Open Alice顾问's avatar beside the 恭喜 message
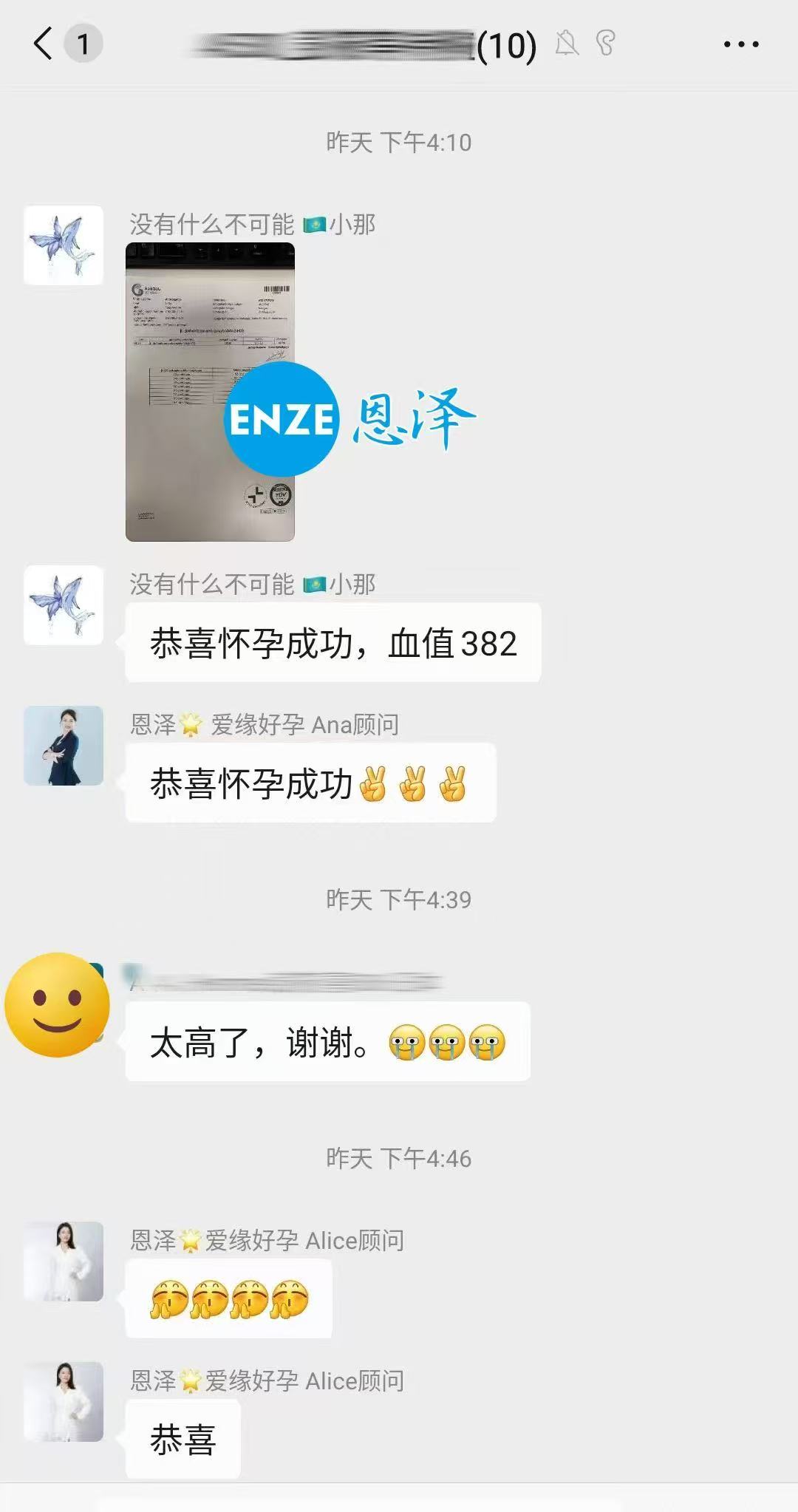This screenshot has height=1512, width=798. [64, 1401]
